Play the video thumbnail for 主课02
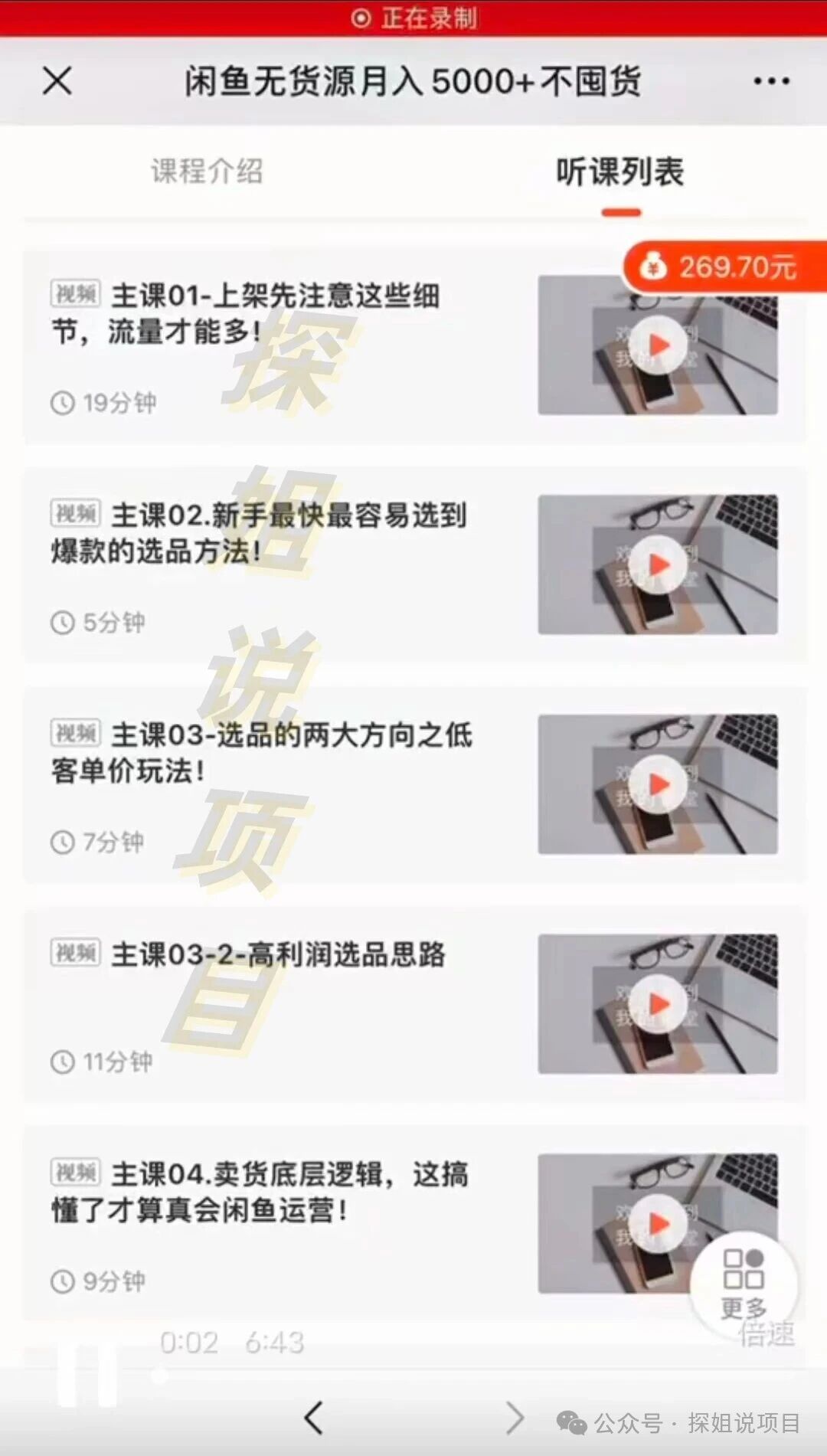Viewport: 827px width, 1456px height. [x=658, y=565]
